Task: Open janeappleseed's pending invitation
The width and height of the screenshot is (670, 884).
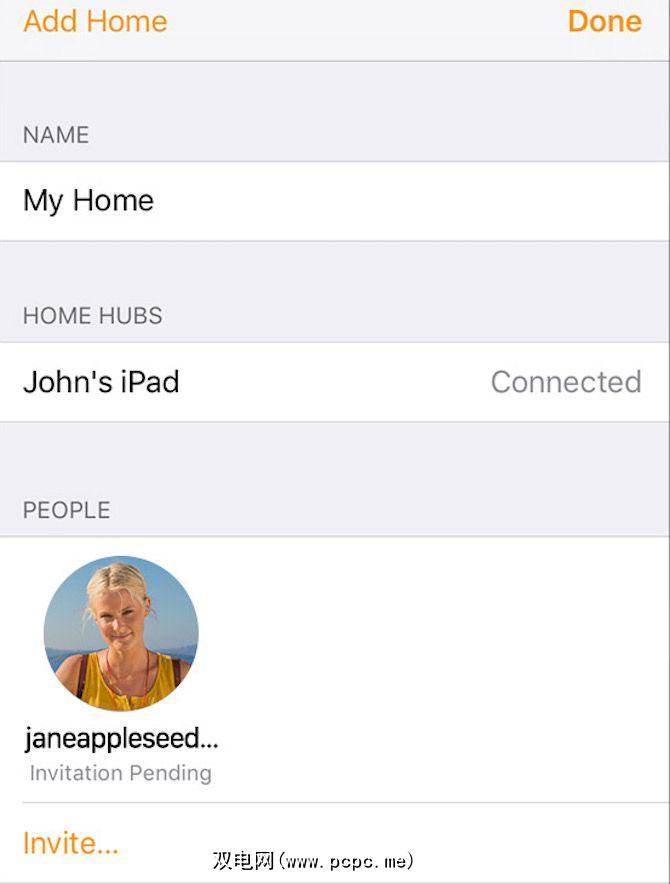Action: 121,634
